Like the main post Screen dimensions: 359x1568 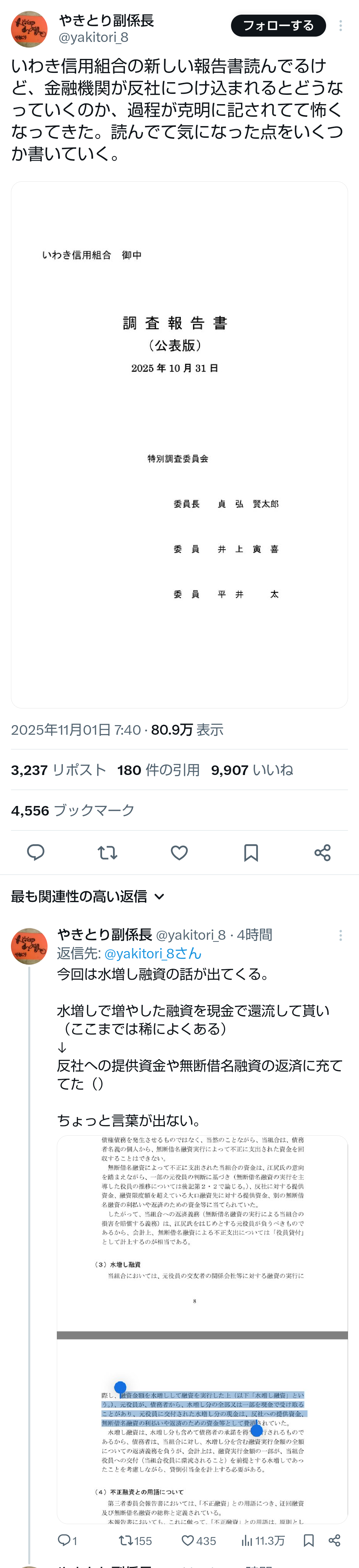pyautogui.click(x=179, y=852)
